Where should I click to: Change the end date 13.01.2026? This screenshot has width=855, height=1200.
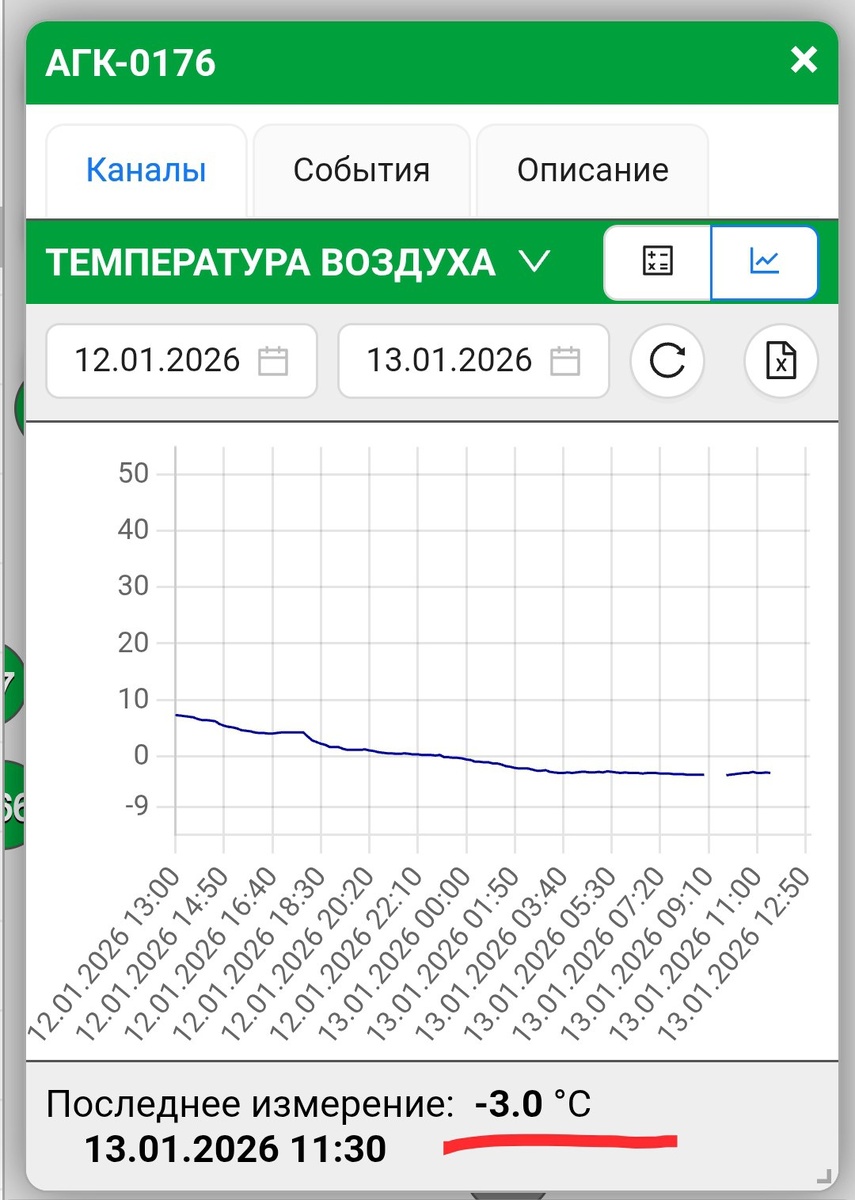click(473, 360)
